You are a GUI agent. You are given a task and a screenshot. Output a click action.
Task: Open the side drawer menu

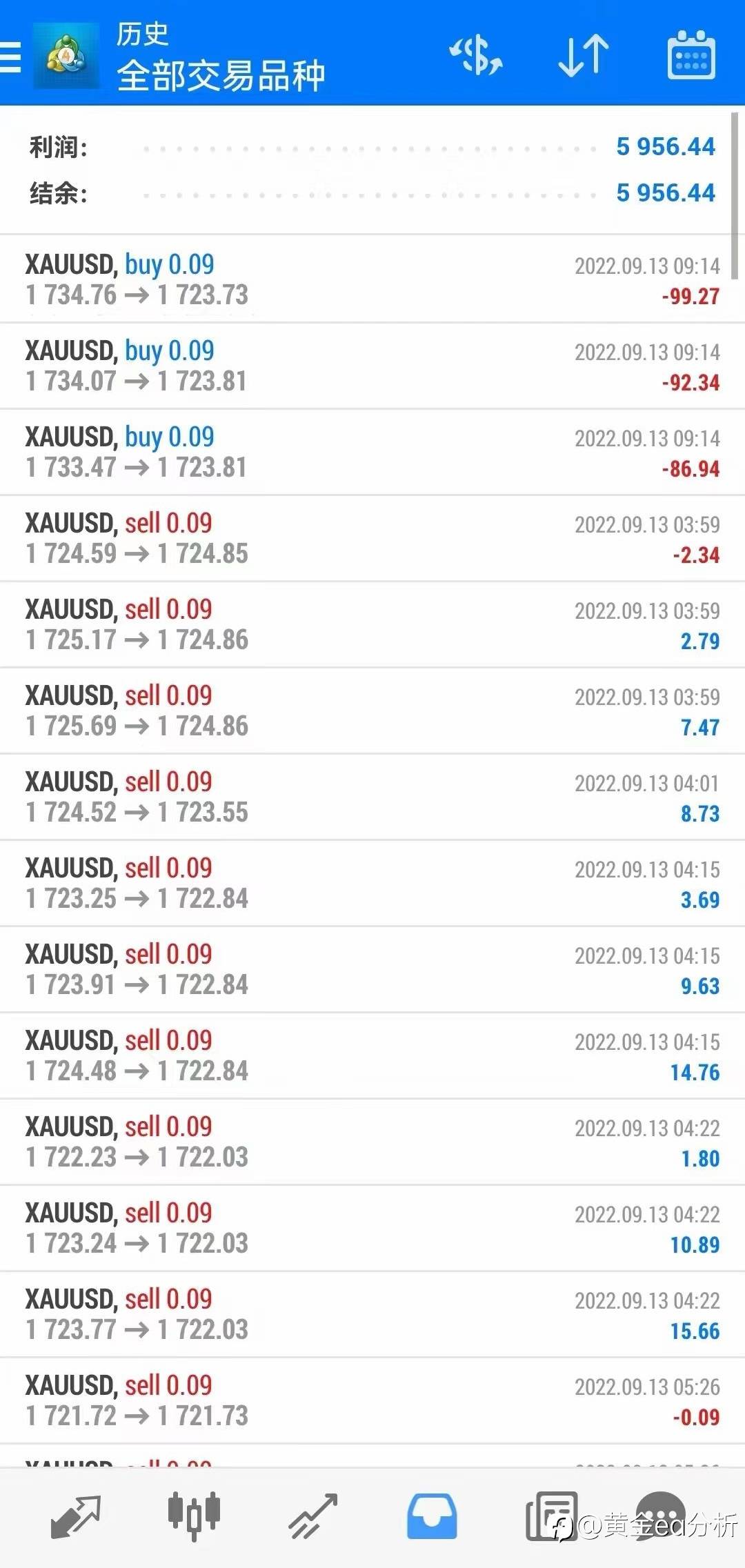[11, 57]
